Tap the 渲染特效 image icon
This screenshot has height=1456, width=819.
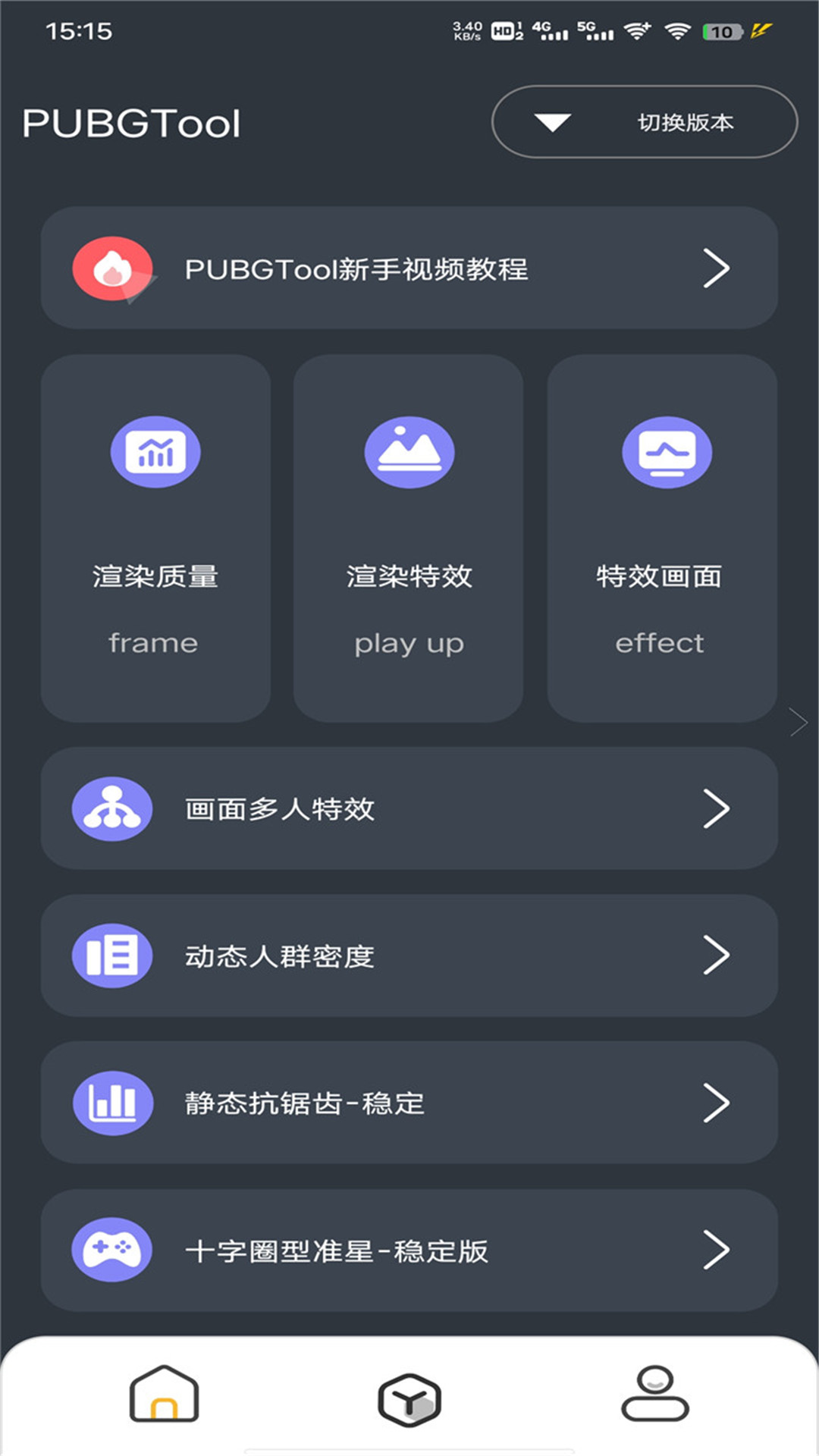pyautogui.click(x=409, y=451)
